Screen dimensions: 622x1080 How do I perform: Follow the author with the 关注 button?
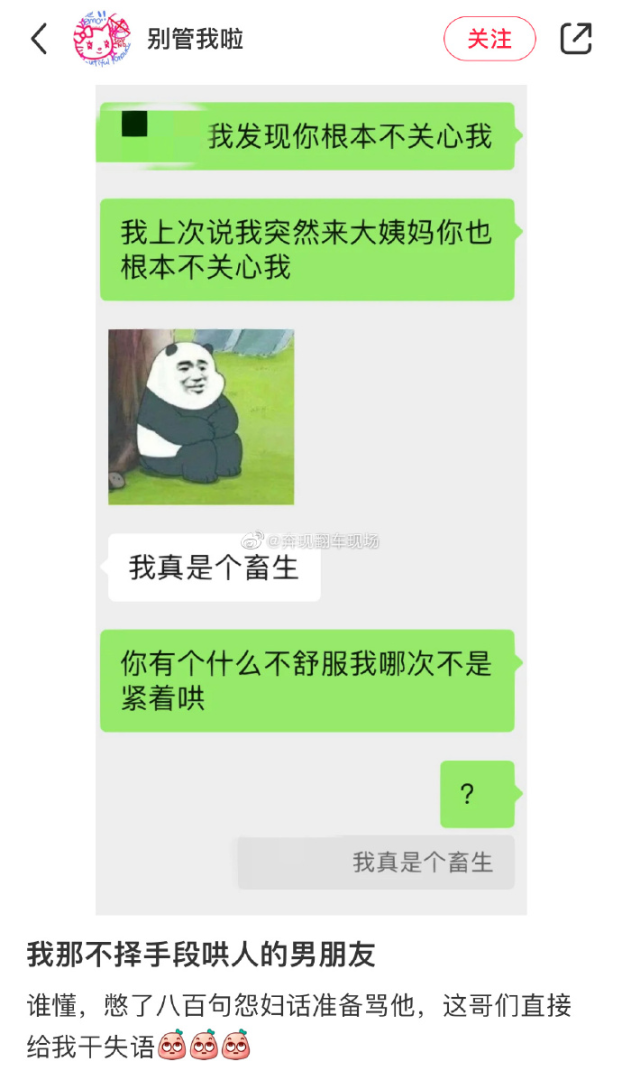(490, 40)
